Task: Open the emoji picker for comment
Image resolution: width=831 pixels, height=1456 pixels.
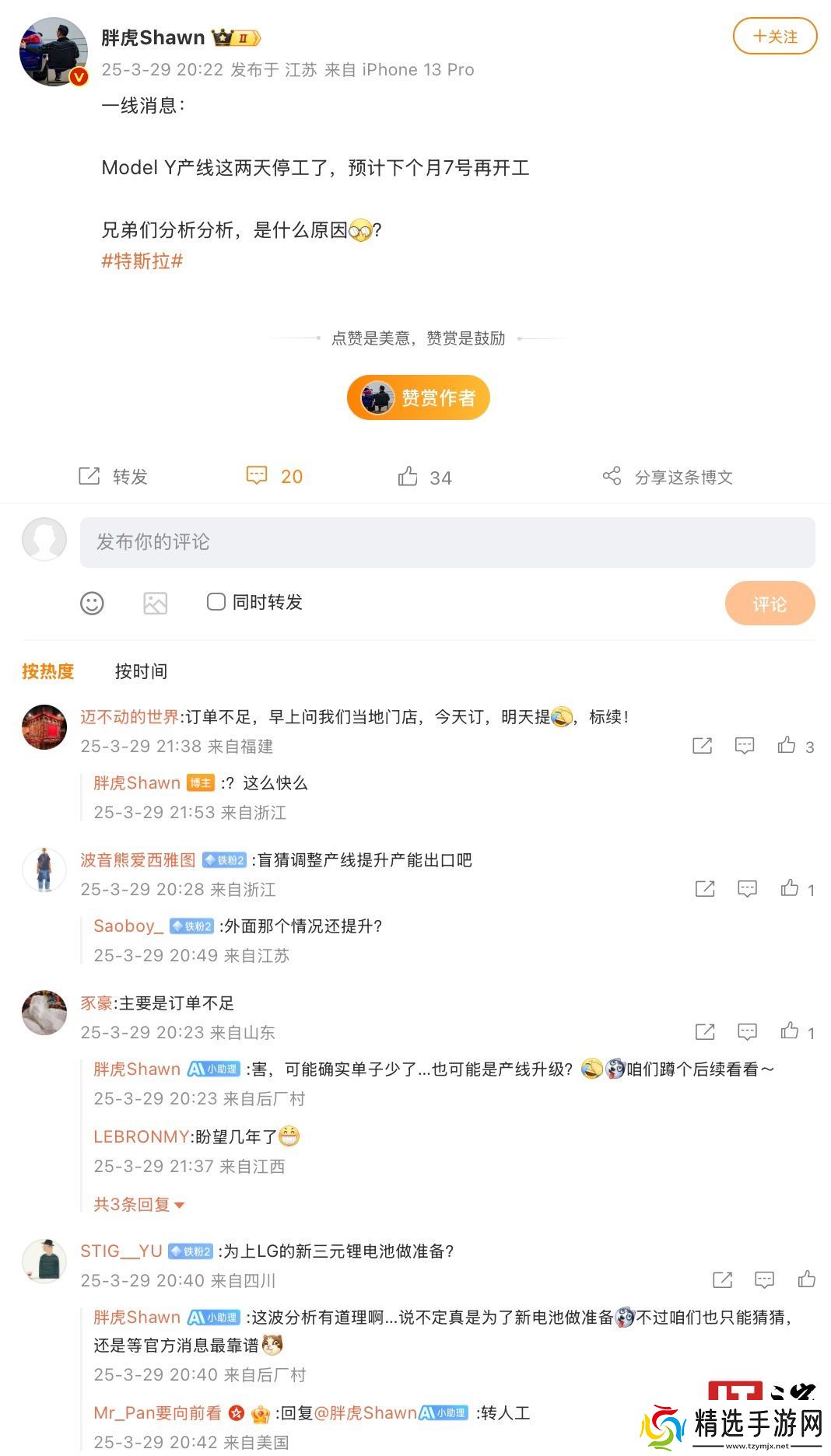Action: tap(92, 603)
